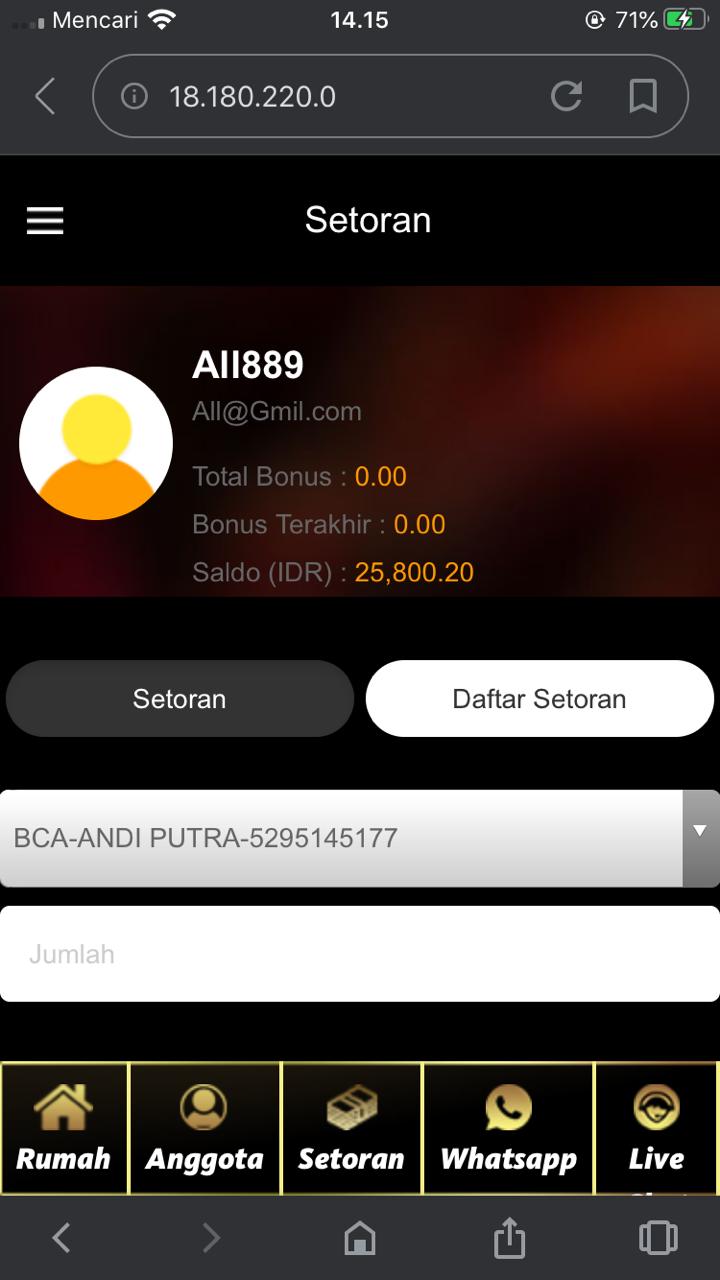Contact support via Whatsapp

click(x=509, y=1129)
